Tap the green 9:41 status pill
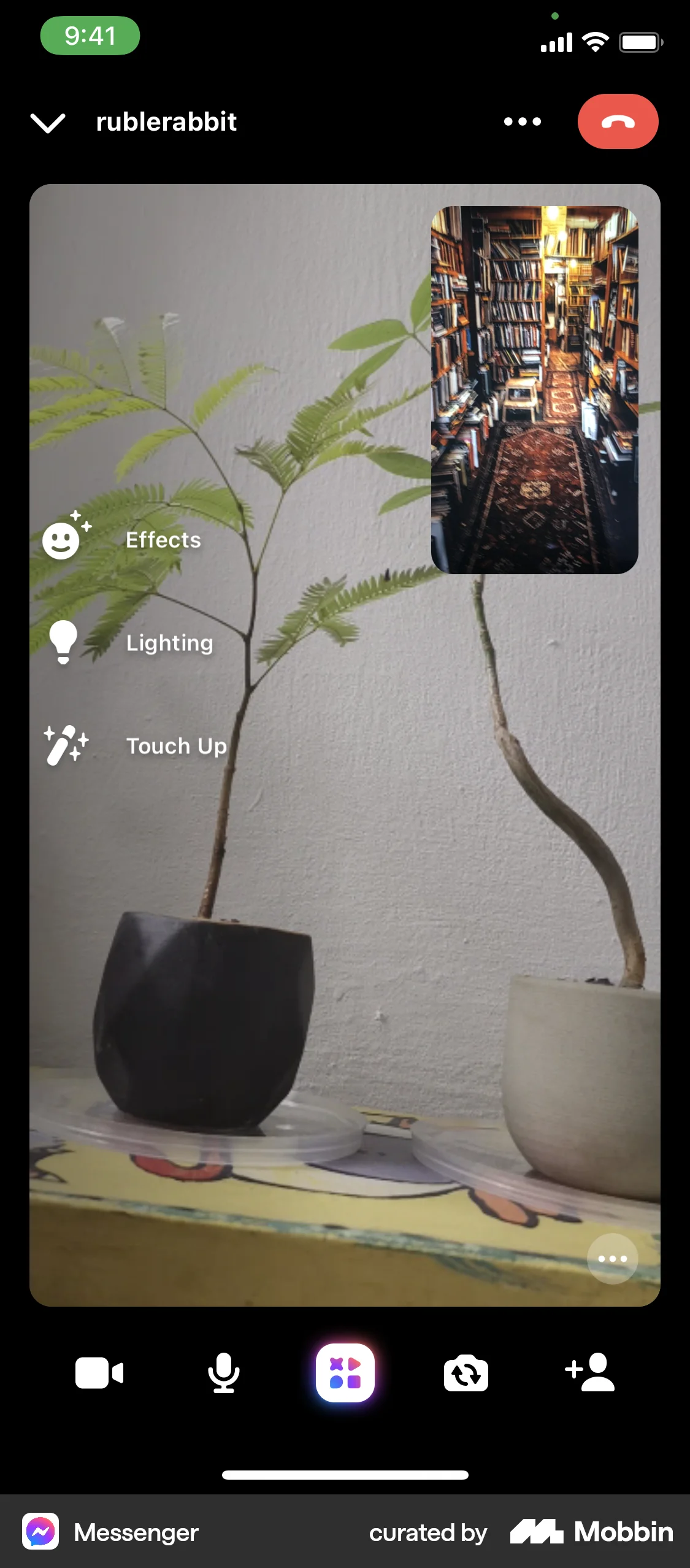 (x=89, y=35)
